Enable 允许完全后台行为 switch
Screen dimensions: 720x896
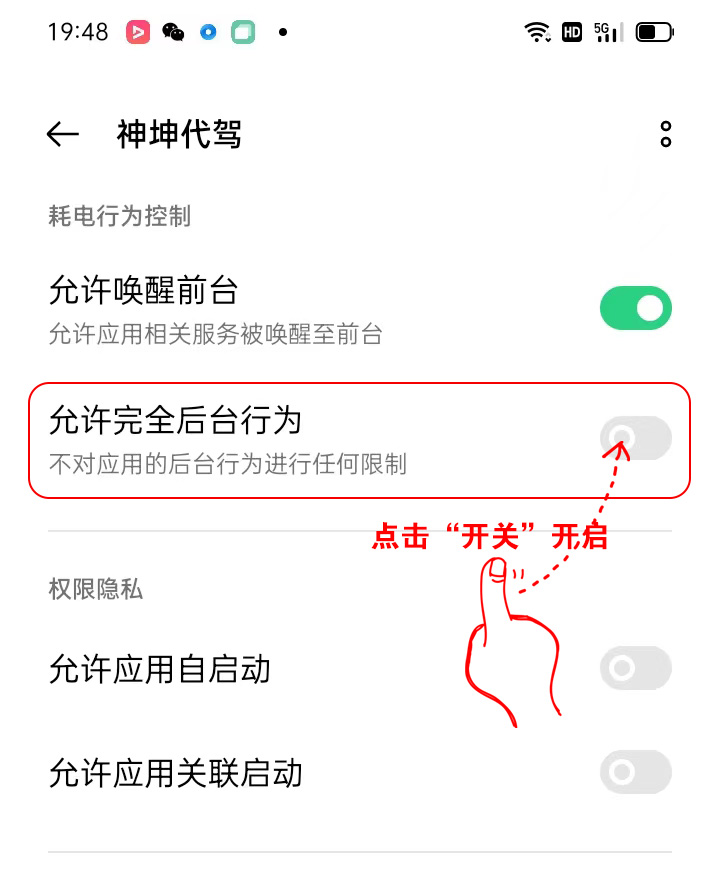pos(635,438)
